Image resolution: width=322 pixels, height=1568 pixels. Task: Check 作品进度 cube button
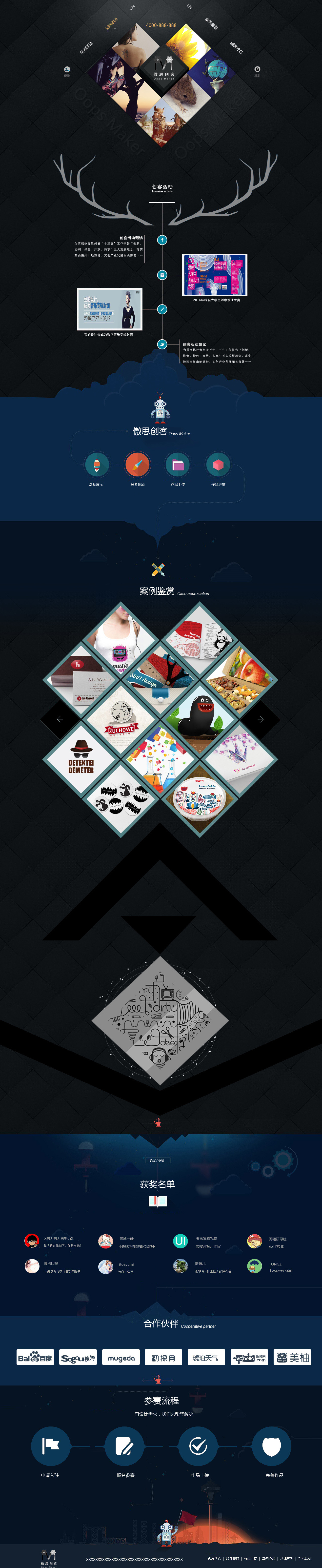pyautogui.click(x=218, y=465)
